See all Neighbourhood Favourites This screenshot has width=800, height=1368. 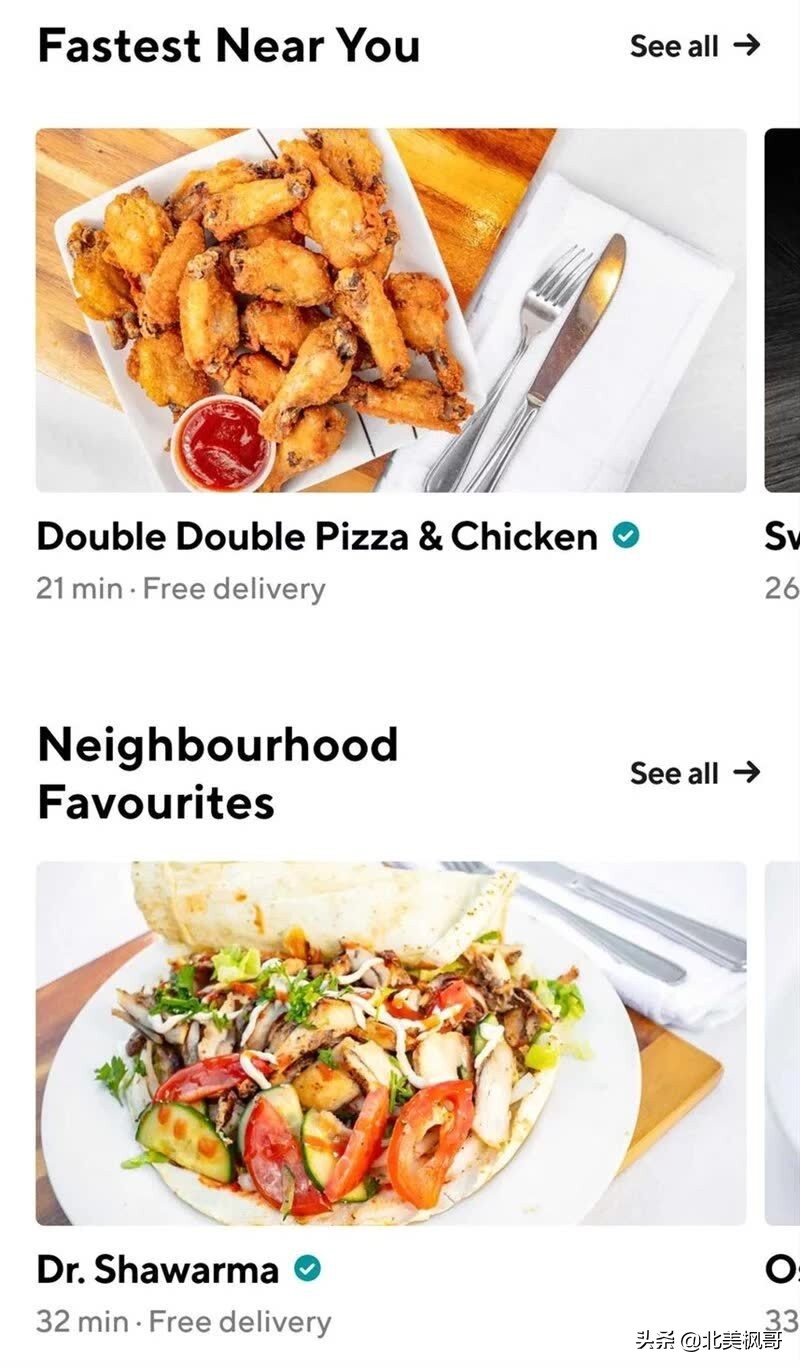point(694,773)
